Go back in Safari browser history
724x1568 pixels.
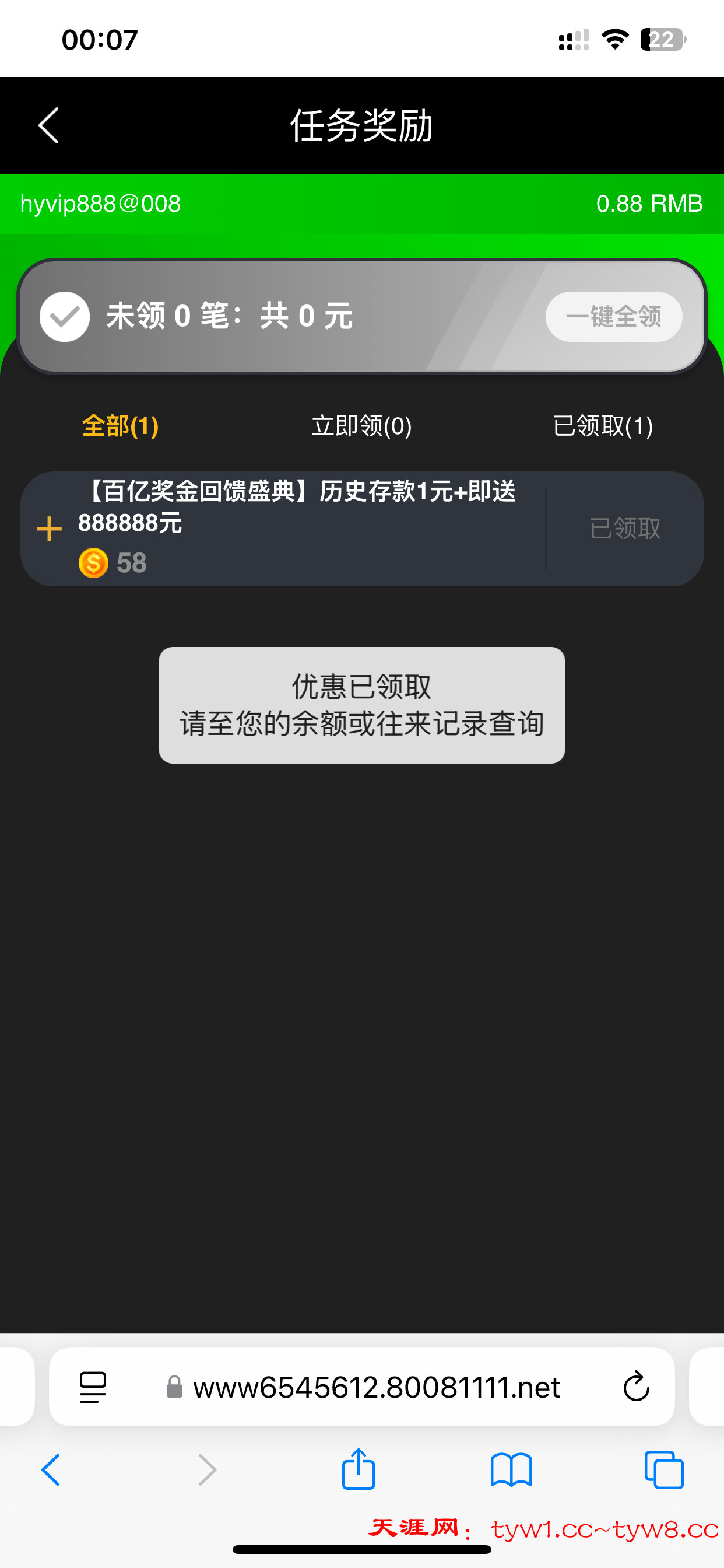[51, 1470]
